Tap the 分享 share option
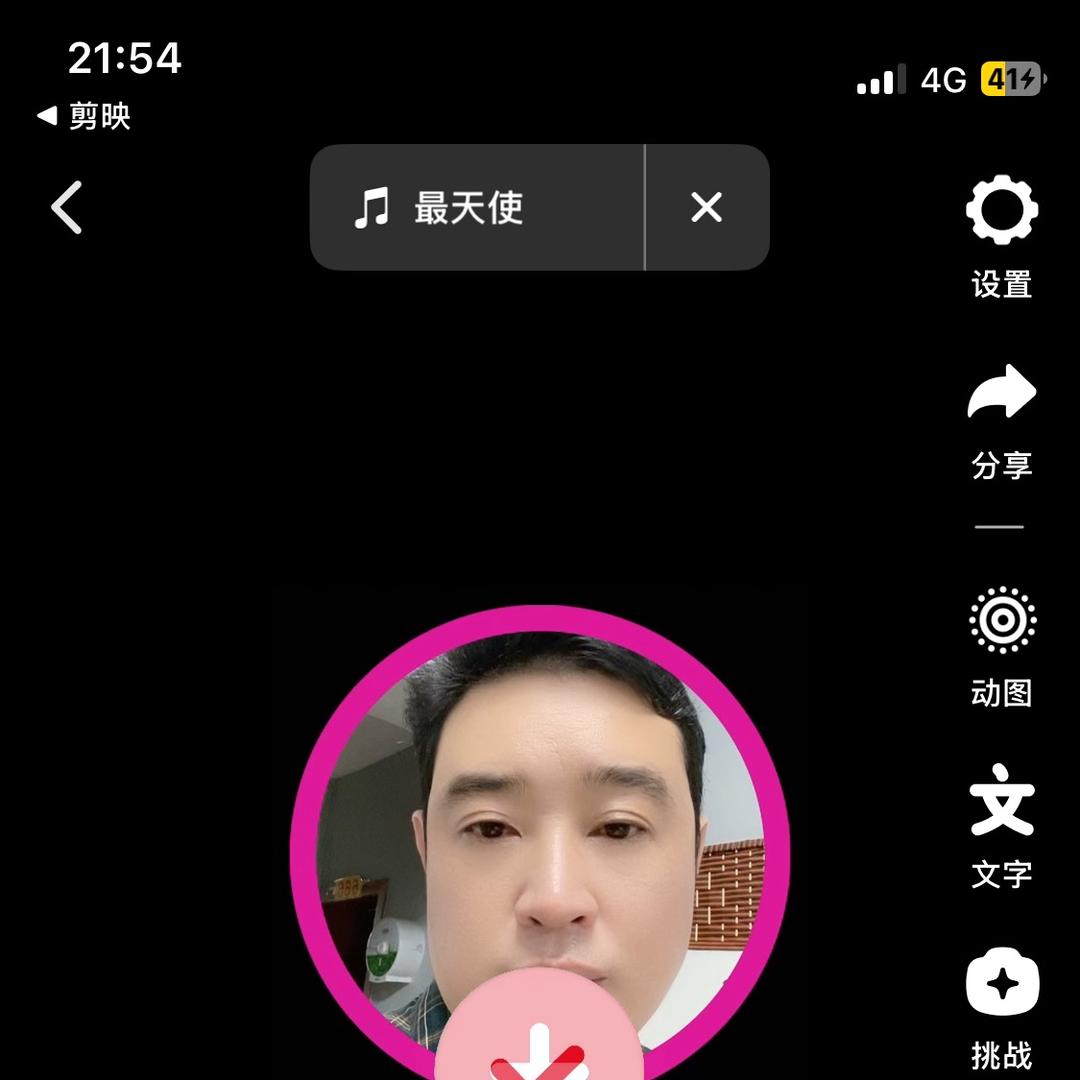Image resolution: width=1080 pixels, height=1080 pixels. tap(1001, 420)
